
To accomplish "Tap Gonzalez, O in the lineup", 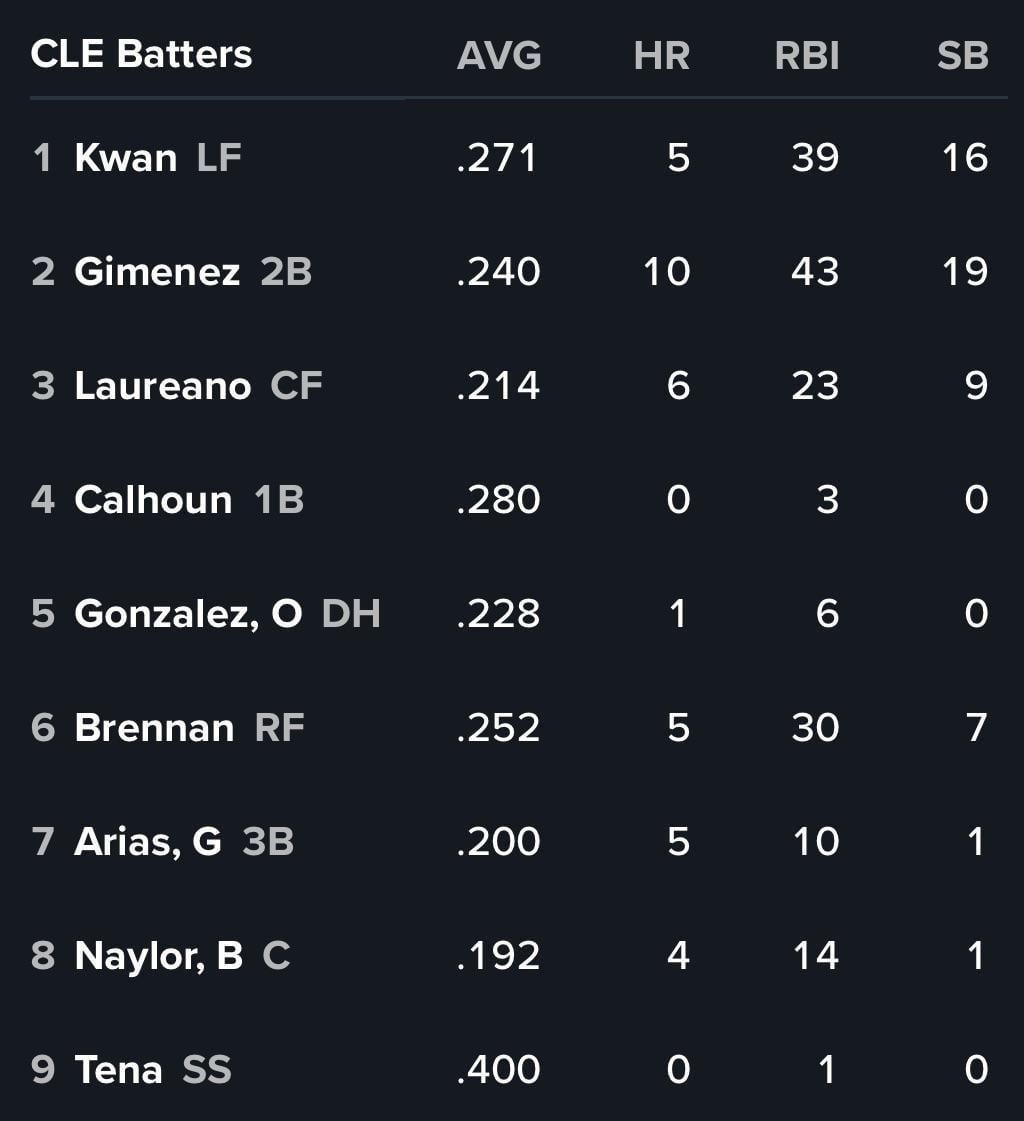I will [188, 613].
